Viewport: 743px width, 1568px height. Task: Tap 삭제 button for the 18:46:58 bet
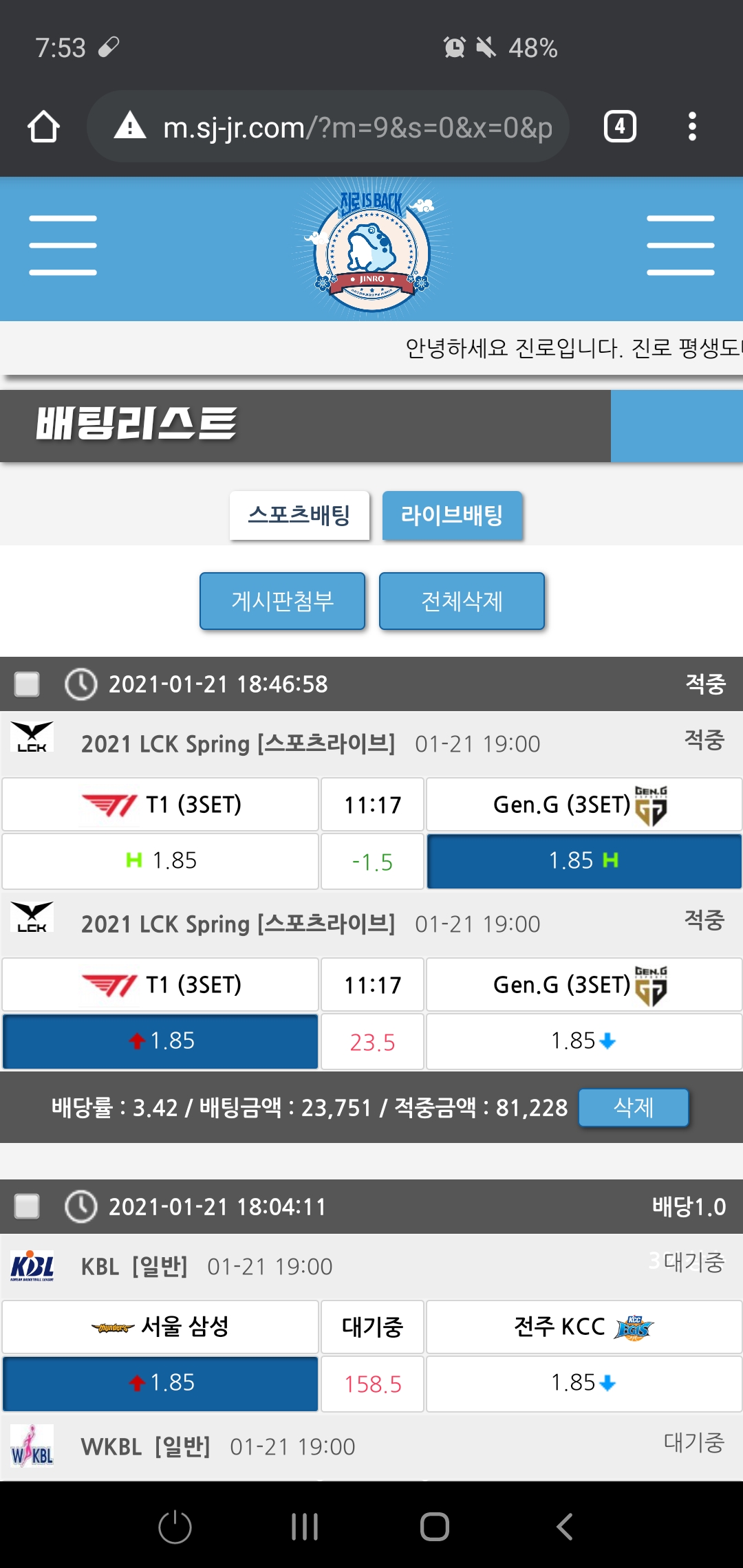(x=633, y=1107)
